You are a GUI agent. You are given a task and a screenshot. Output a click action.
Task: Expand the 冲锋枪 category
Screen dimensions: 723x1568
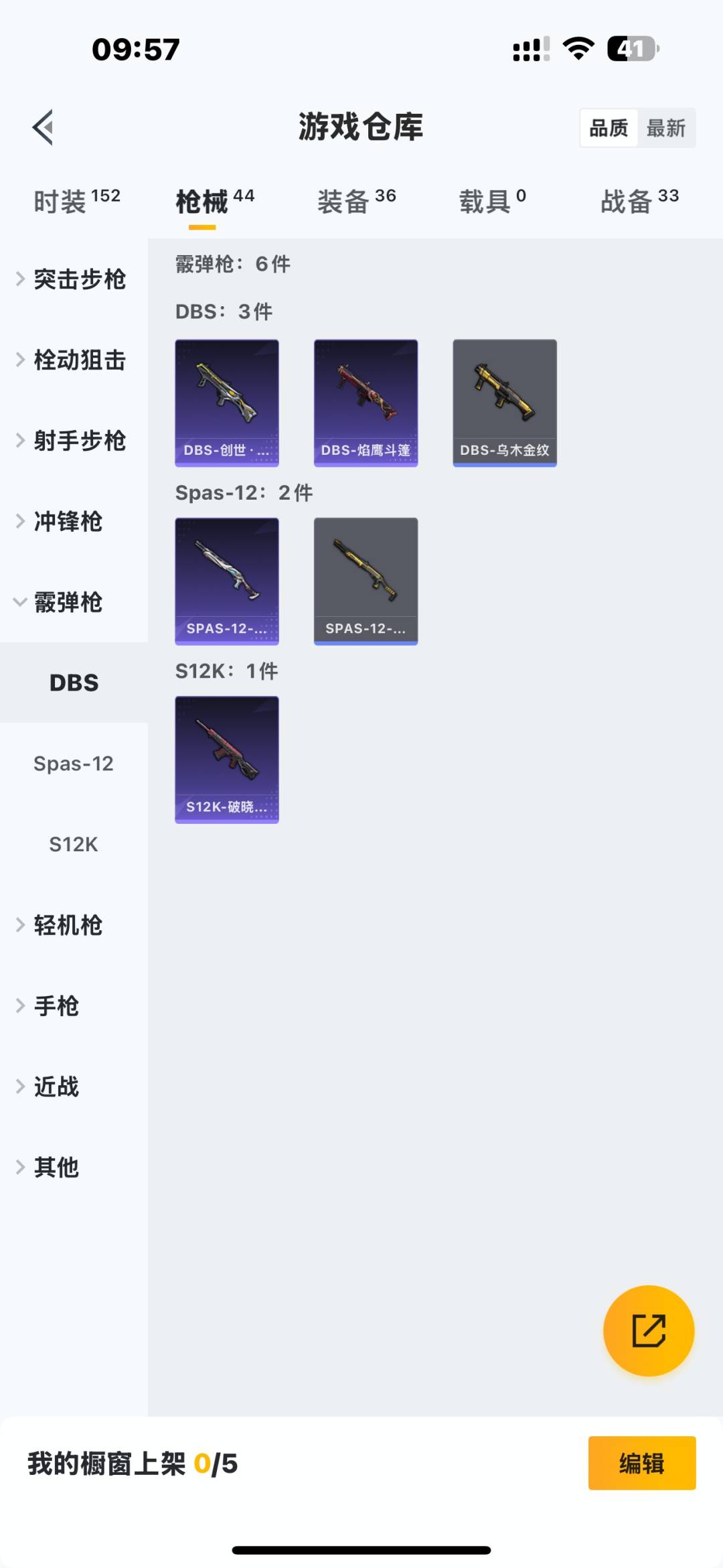[x=62, y=522]
